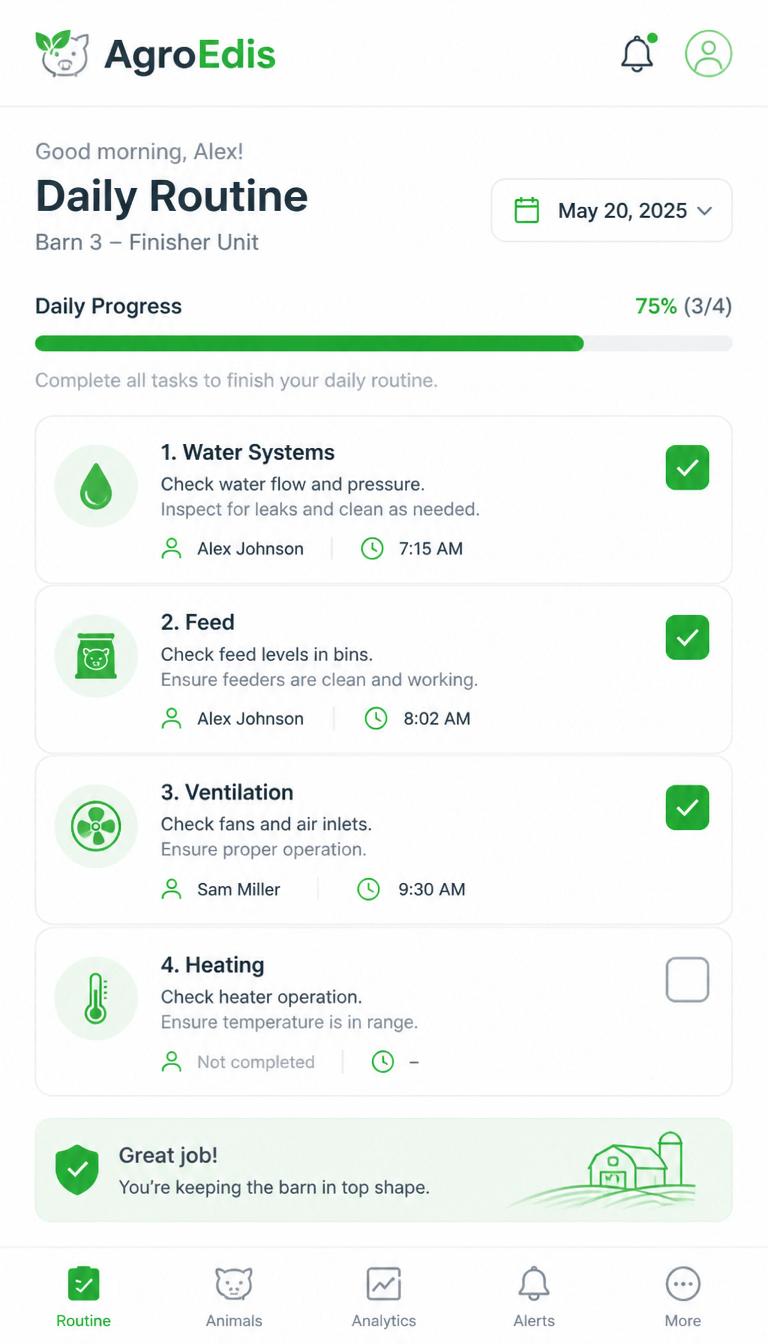
Task: Uncheck the Ventilation task checkbox
Action: pyautogui.click(x=687, y=807)
